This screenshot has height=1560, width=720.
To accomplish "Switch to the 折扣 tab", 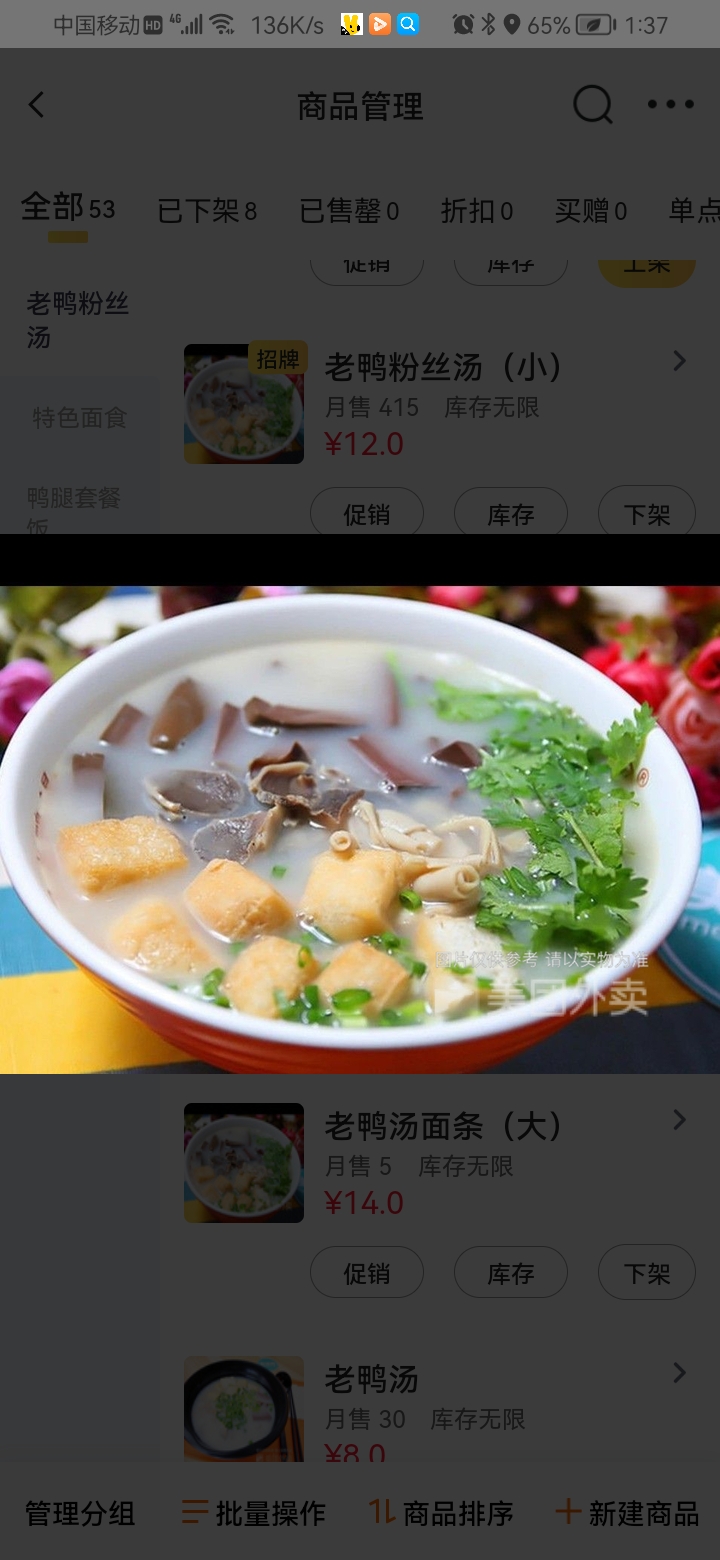I will [477, 211].
